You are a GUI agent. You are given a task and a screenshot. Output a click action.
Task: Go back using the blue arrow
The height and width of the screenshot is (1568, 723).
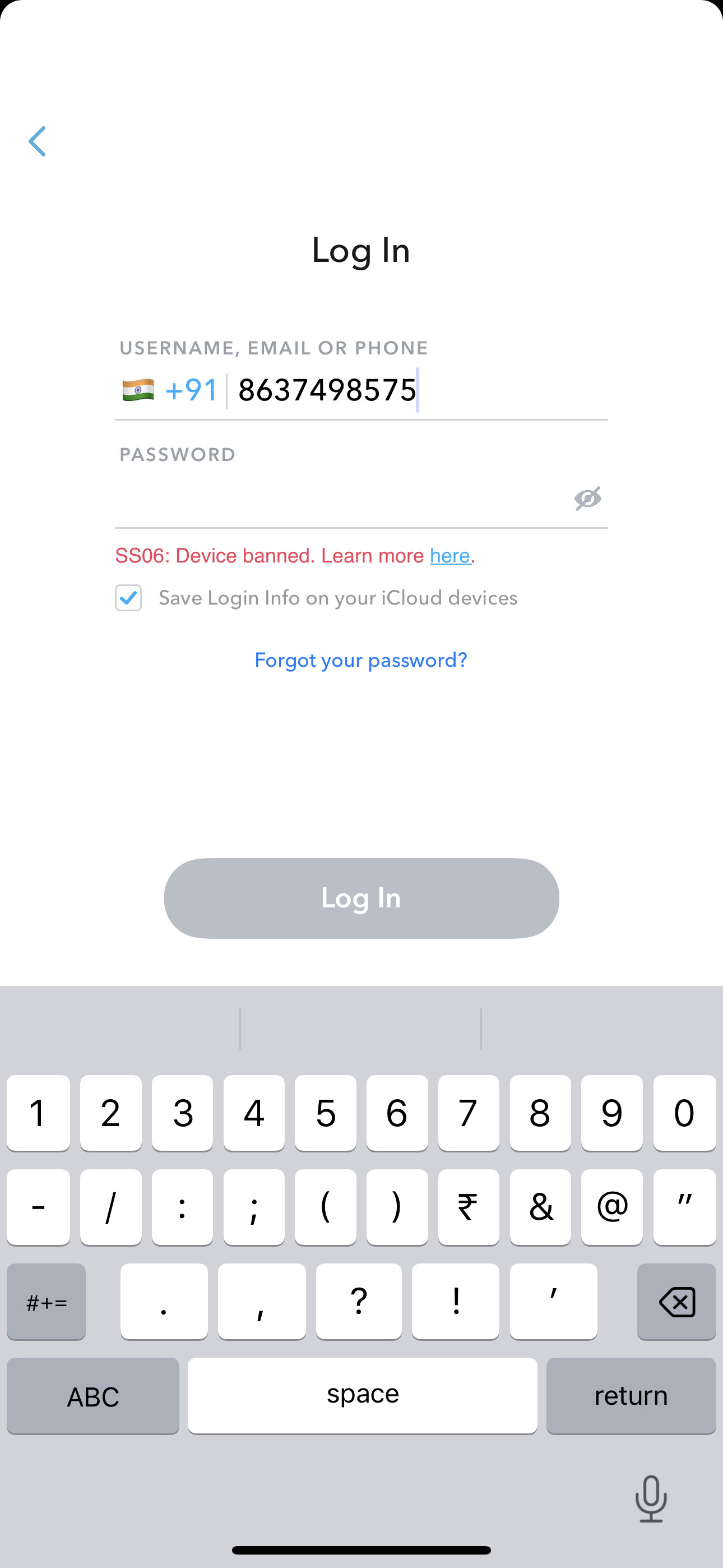[x=37, y=141]
